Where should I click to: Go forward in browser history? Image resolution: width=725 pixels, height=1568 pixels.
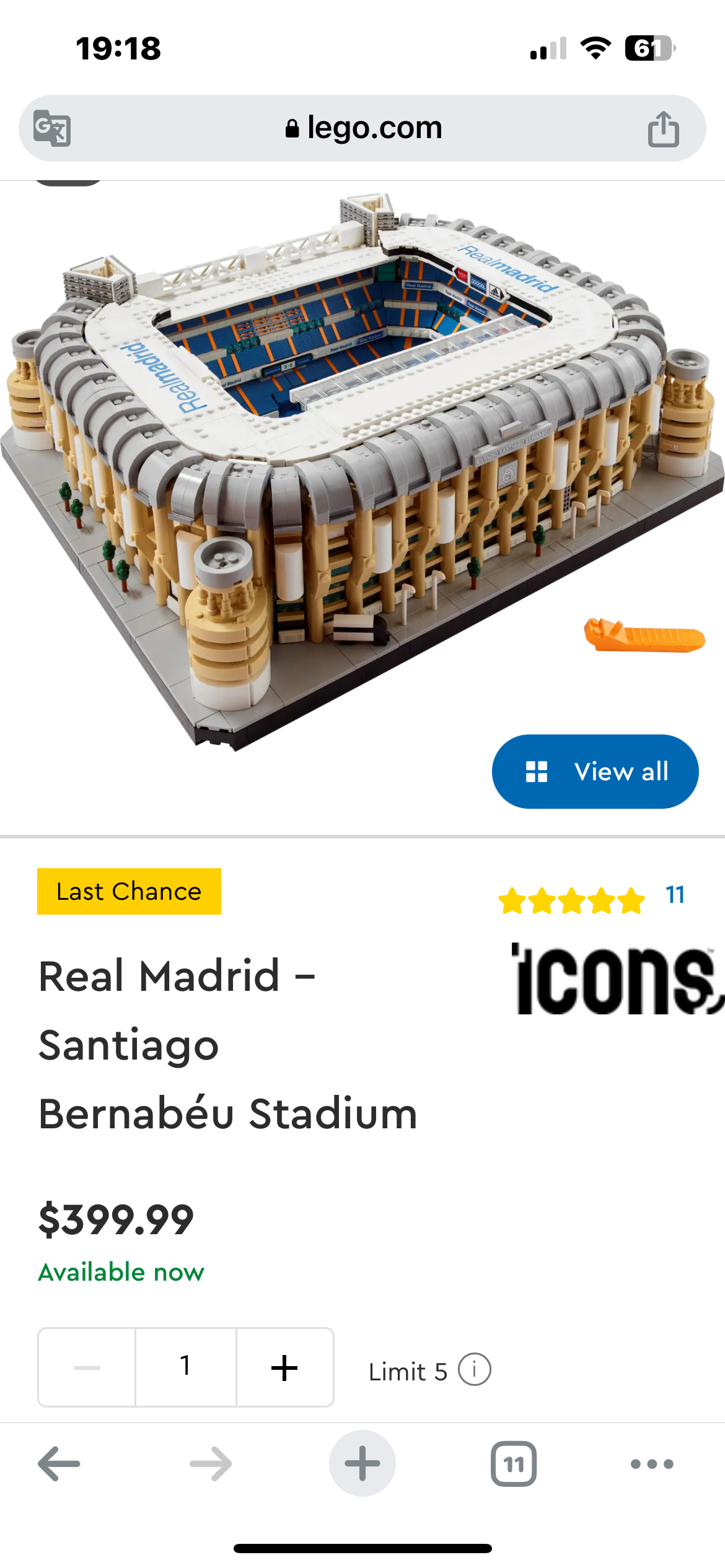[x=211, y=1464]
